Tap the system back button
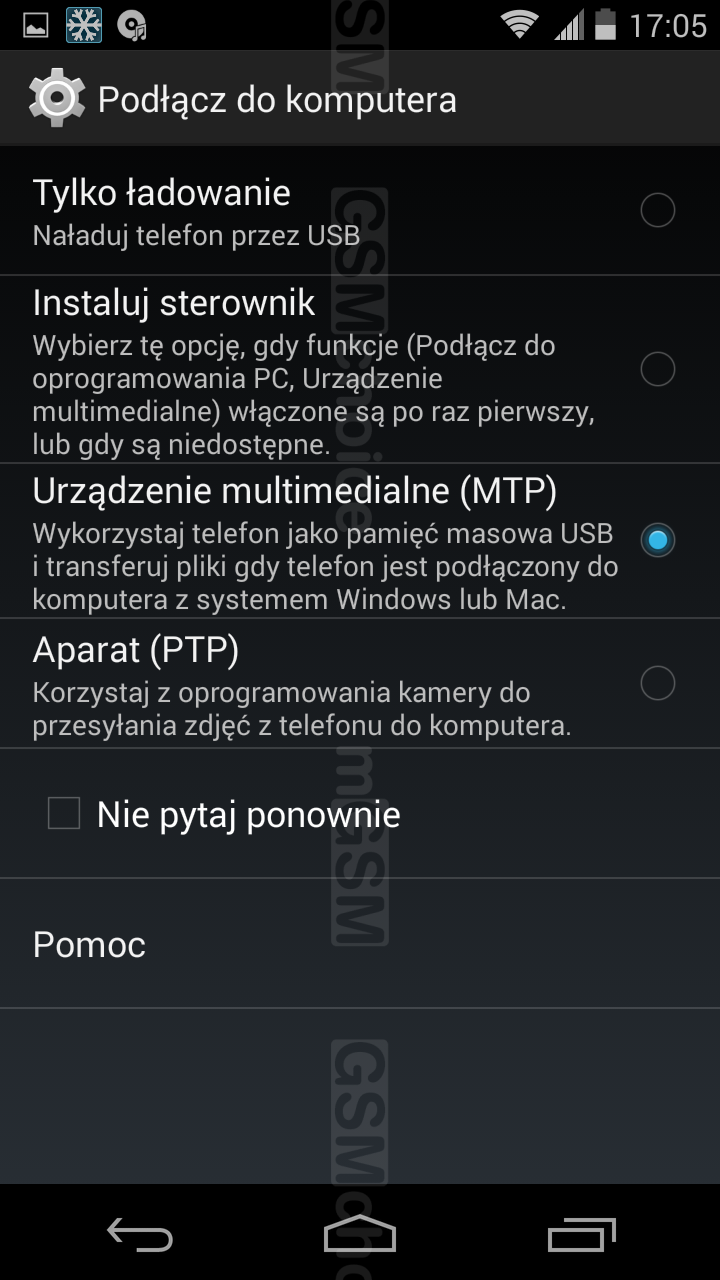Screen dimensions: 720x1280 (x=140, y=1235)
